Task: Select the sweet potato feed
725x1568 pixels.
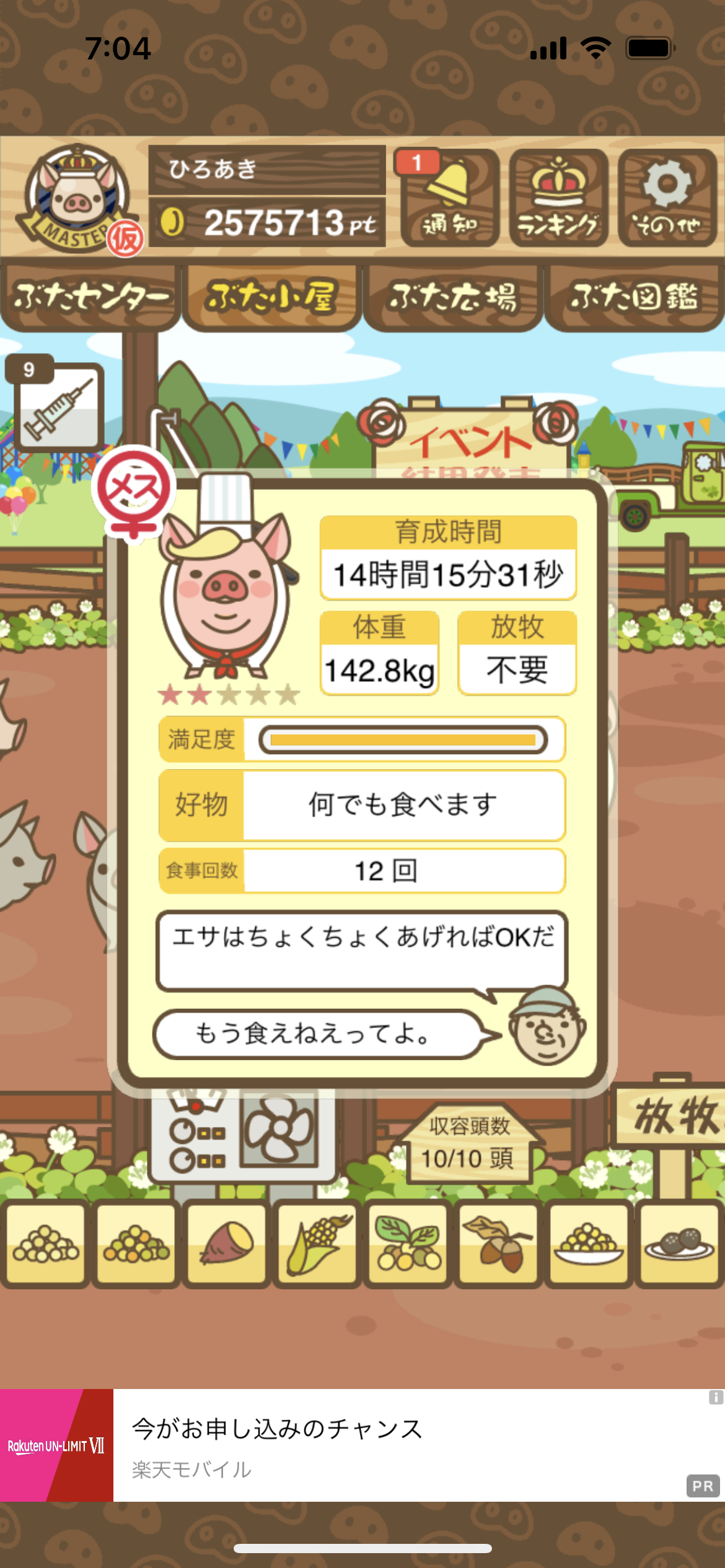Action: tap(226, 1245)
